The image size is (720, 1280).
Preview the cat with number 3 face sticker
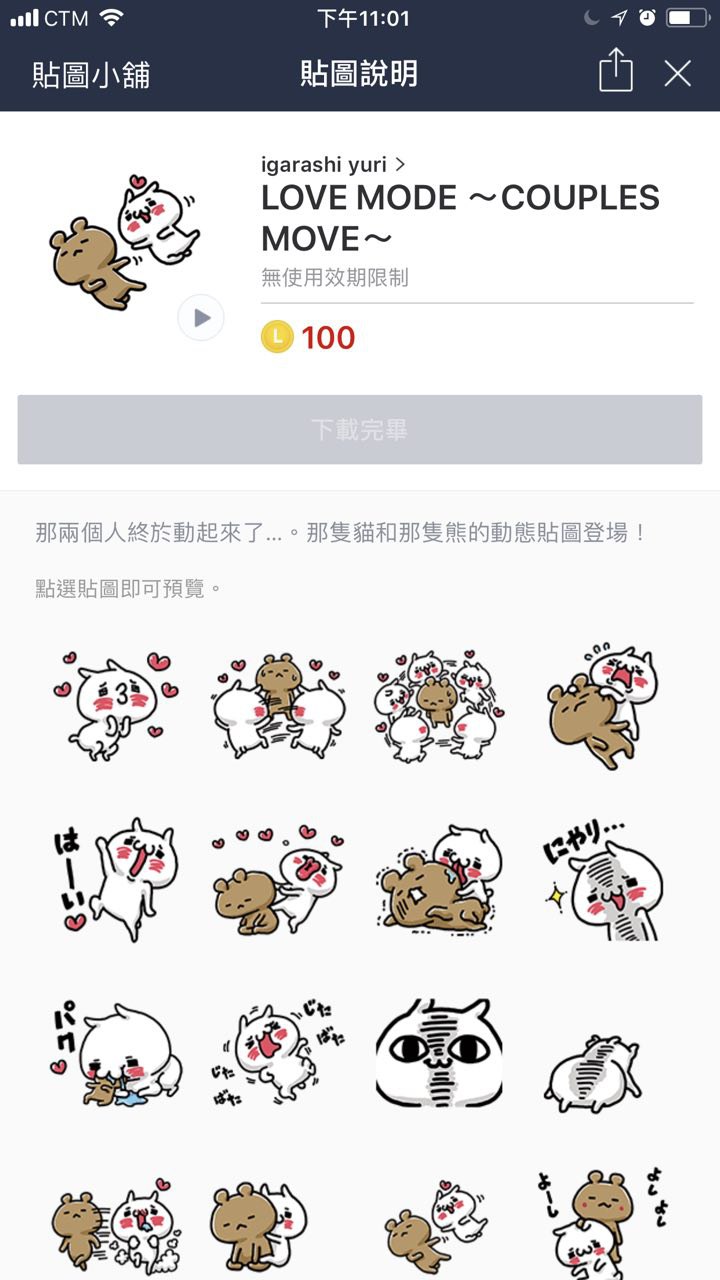tap(113, 705)
